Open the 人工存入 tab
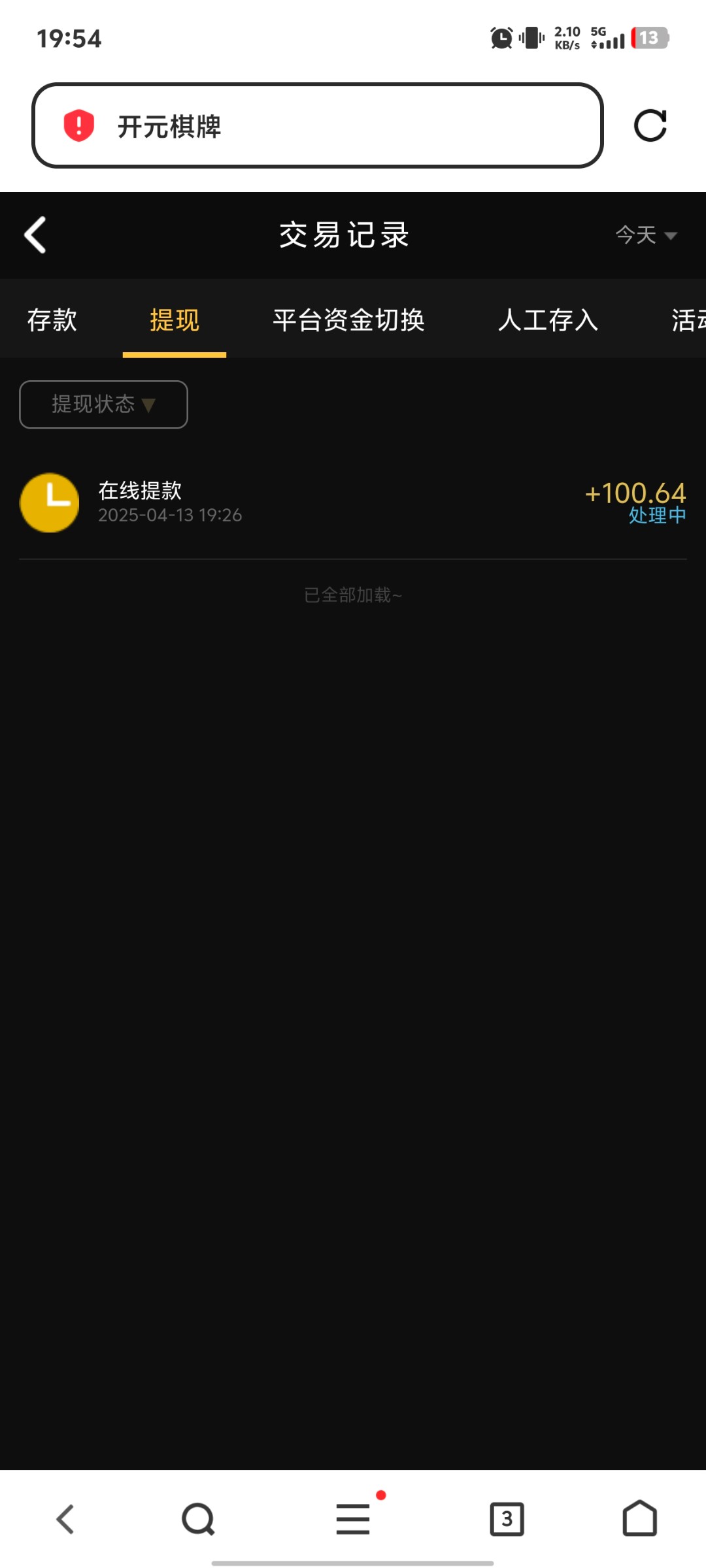706x1568 pixels. [548, 320]
